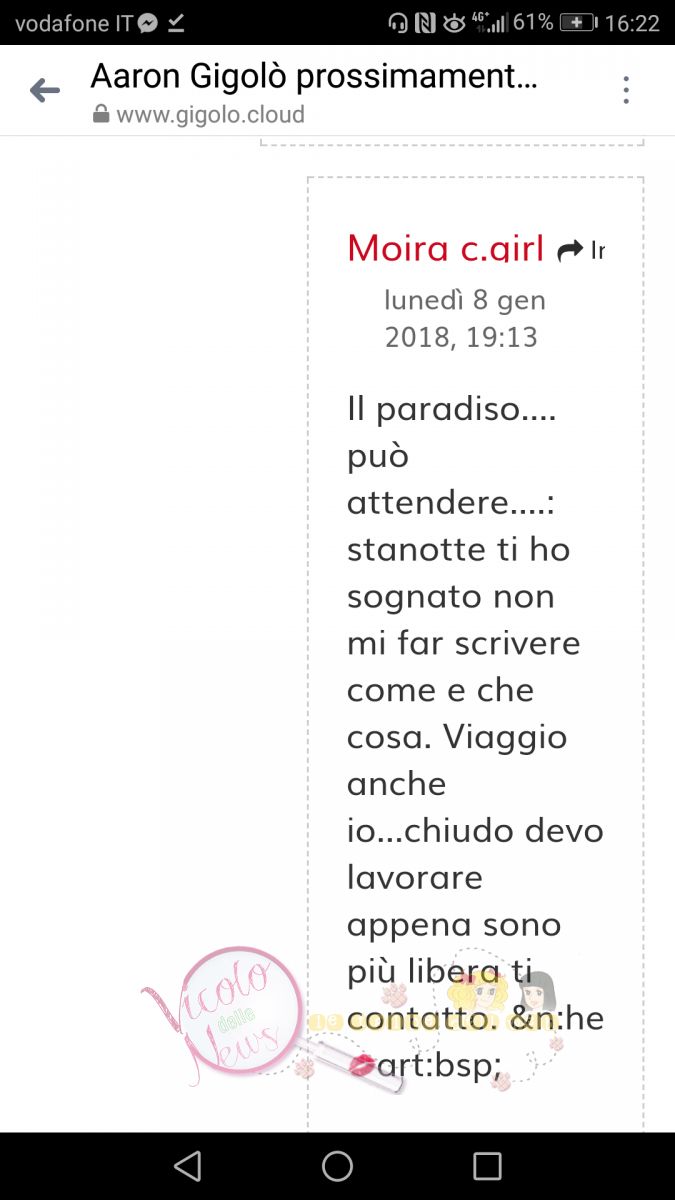Open the browser overflow menu
The width and height of the screenshot is (675, 1200).
(626, 90)
